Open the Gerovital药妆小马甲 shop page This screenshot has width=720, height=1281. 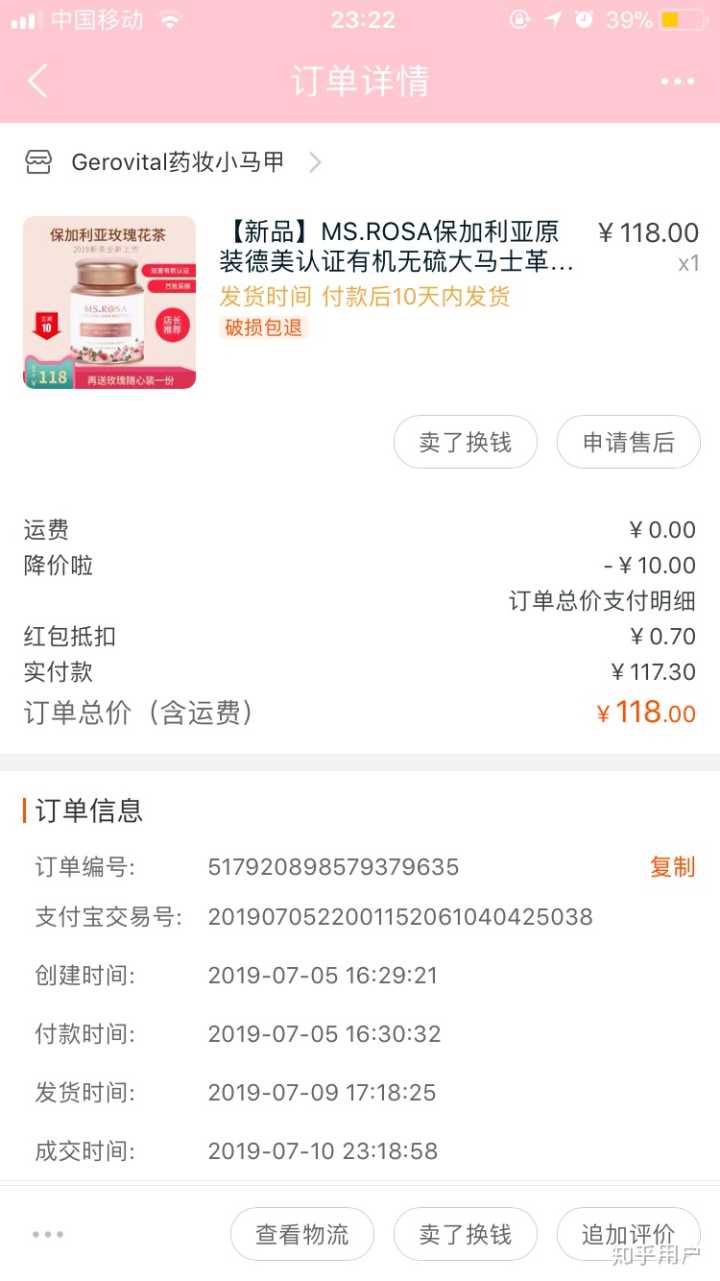click(x=178, y=162)
